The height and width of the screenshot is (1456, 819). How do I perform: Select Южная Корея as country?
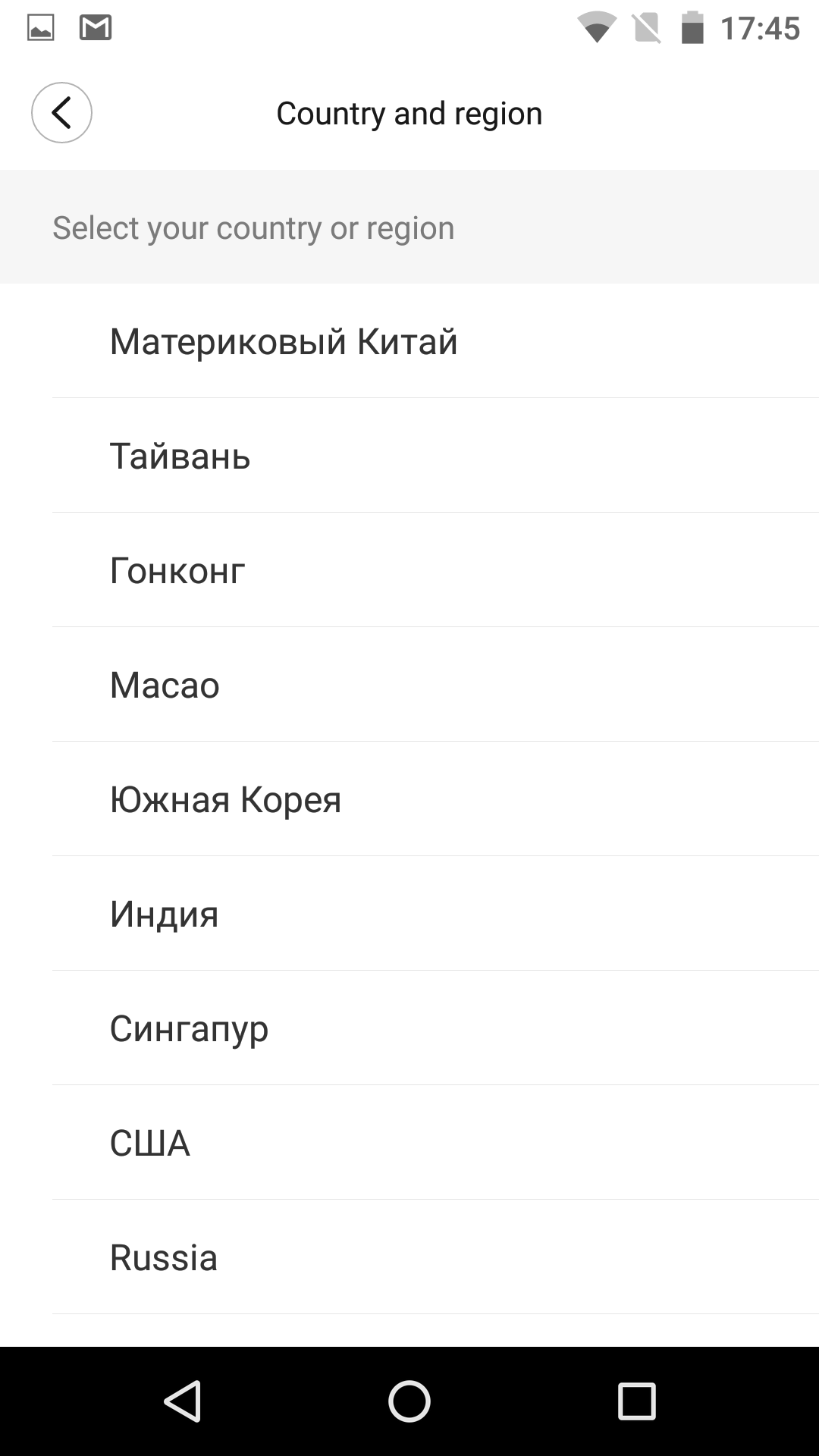click(225, 799)
